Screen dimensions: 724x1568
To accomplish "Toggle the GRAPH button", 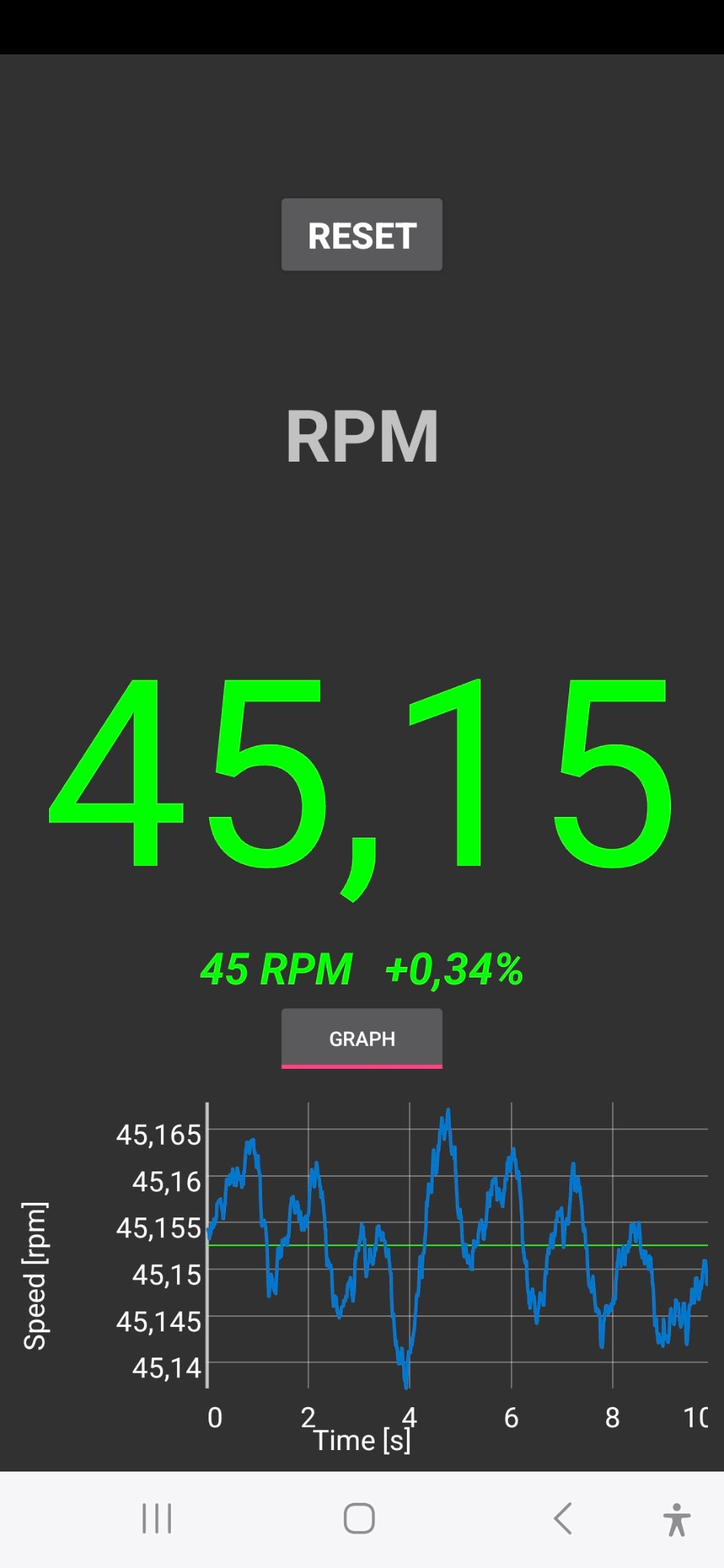I will tap(362, 1038).
